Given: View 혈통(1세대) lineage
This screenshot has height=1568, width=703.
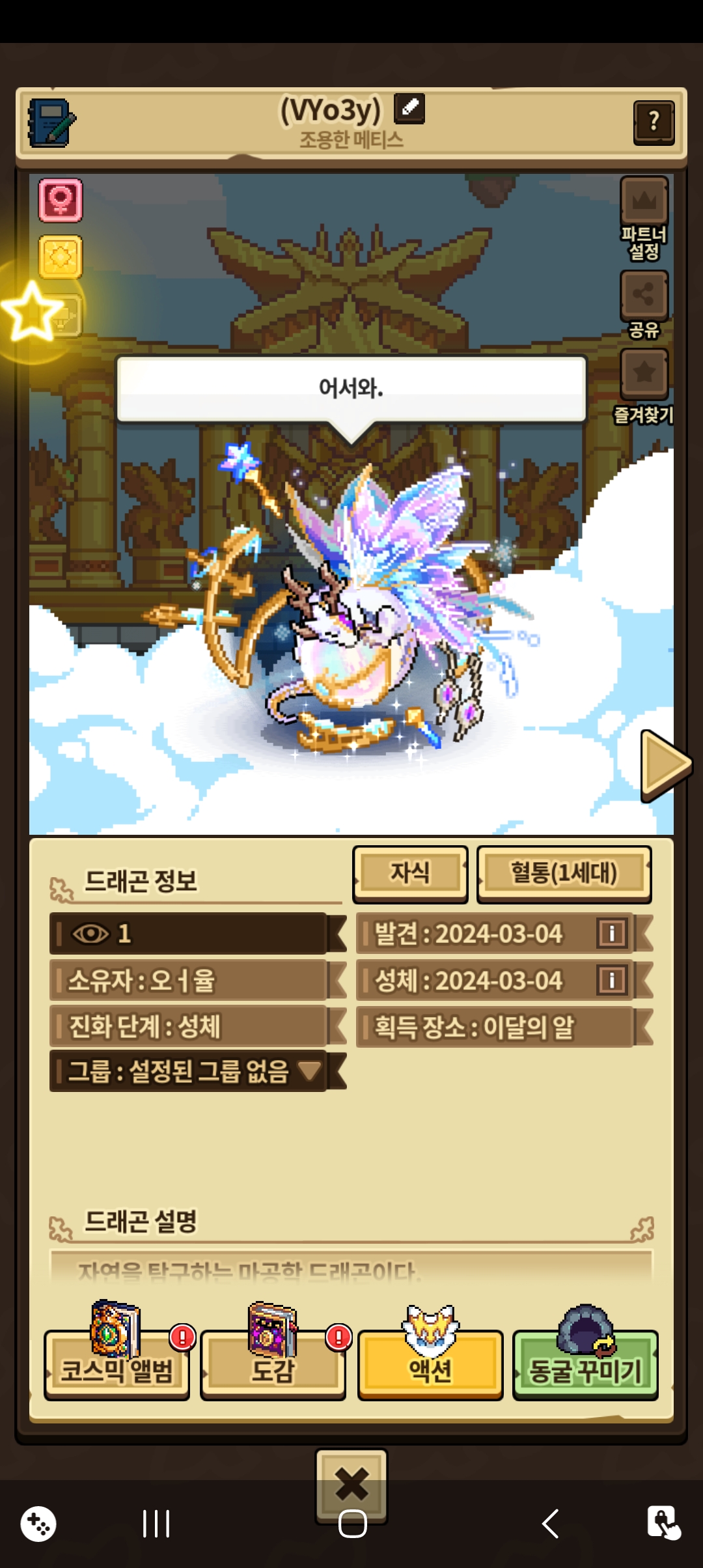Looking at the screenshot, I should [x=564, y=873].
